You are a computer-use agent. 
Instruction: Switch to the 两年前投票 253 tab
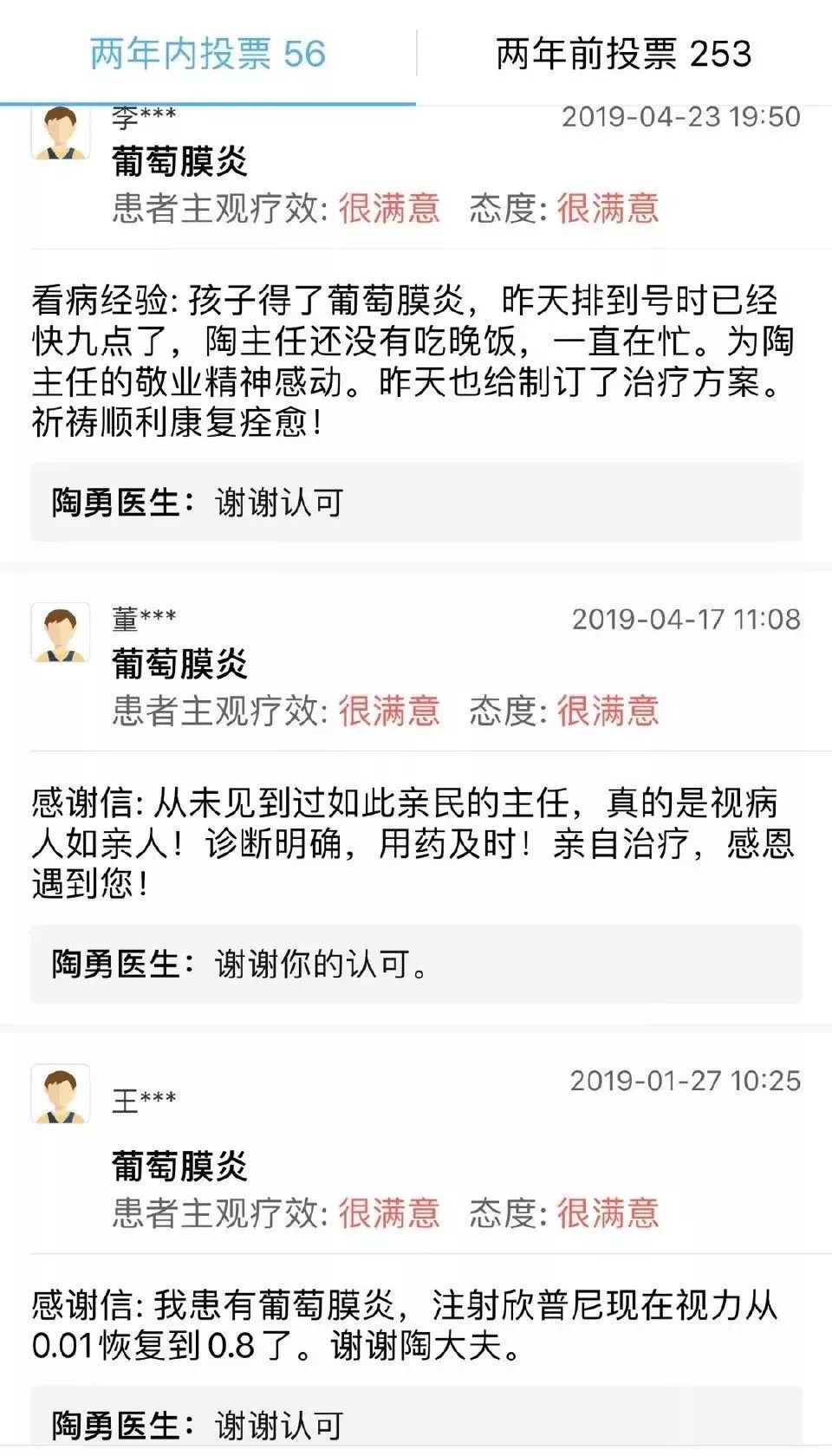coord(624,52)
